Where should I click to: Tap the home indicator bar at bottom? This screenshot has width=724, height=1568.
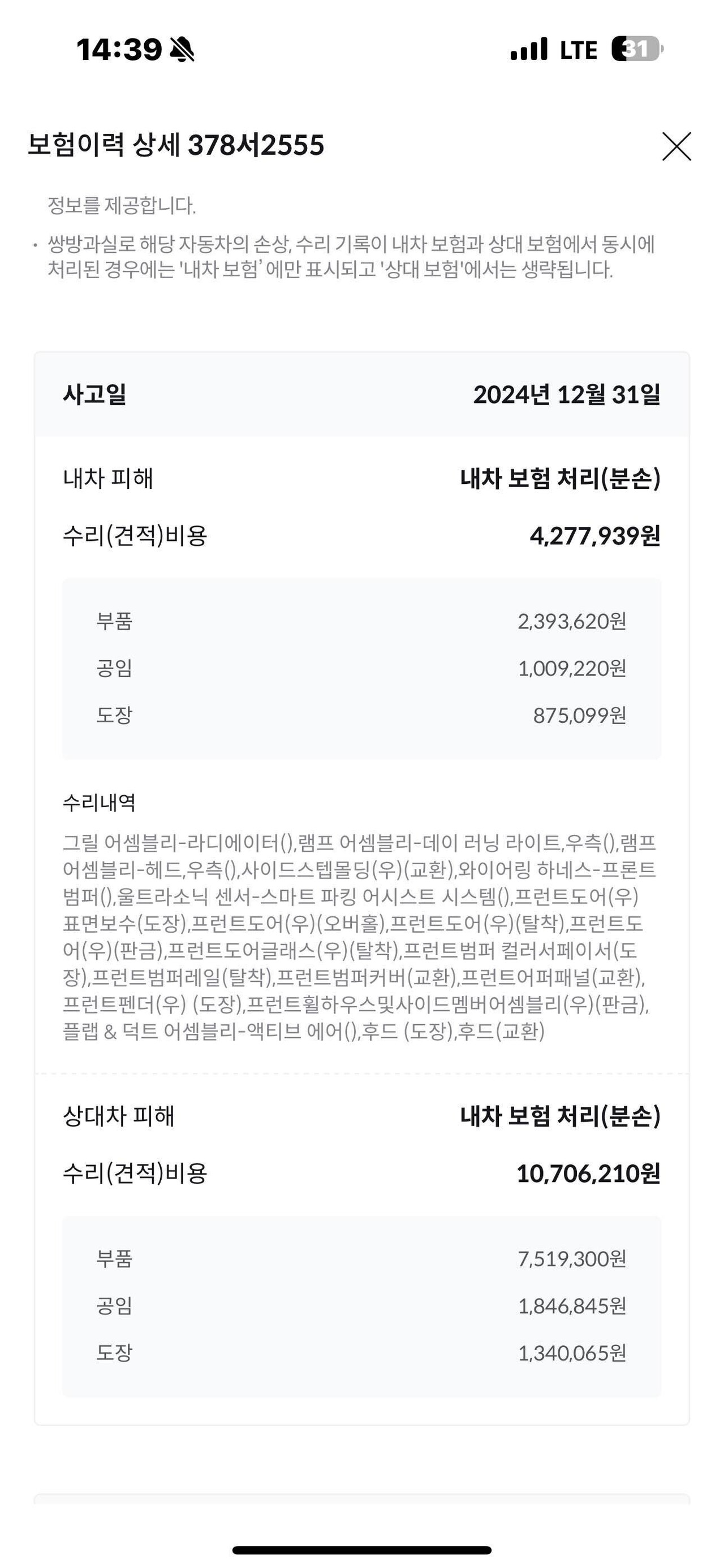point(361,1549)
